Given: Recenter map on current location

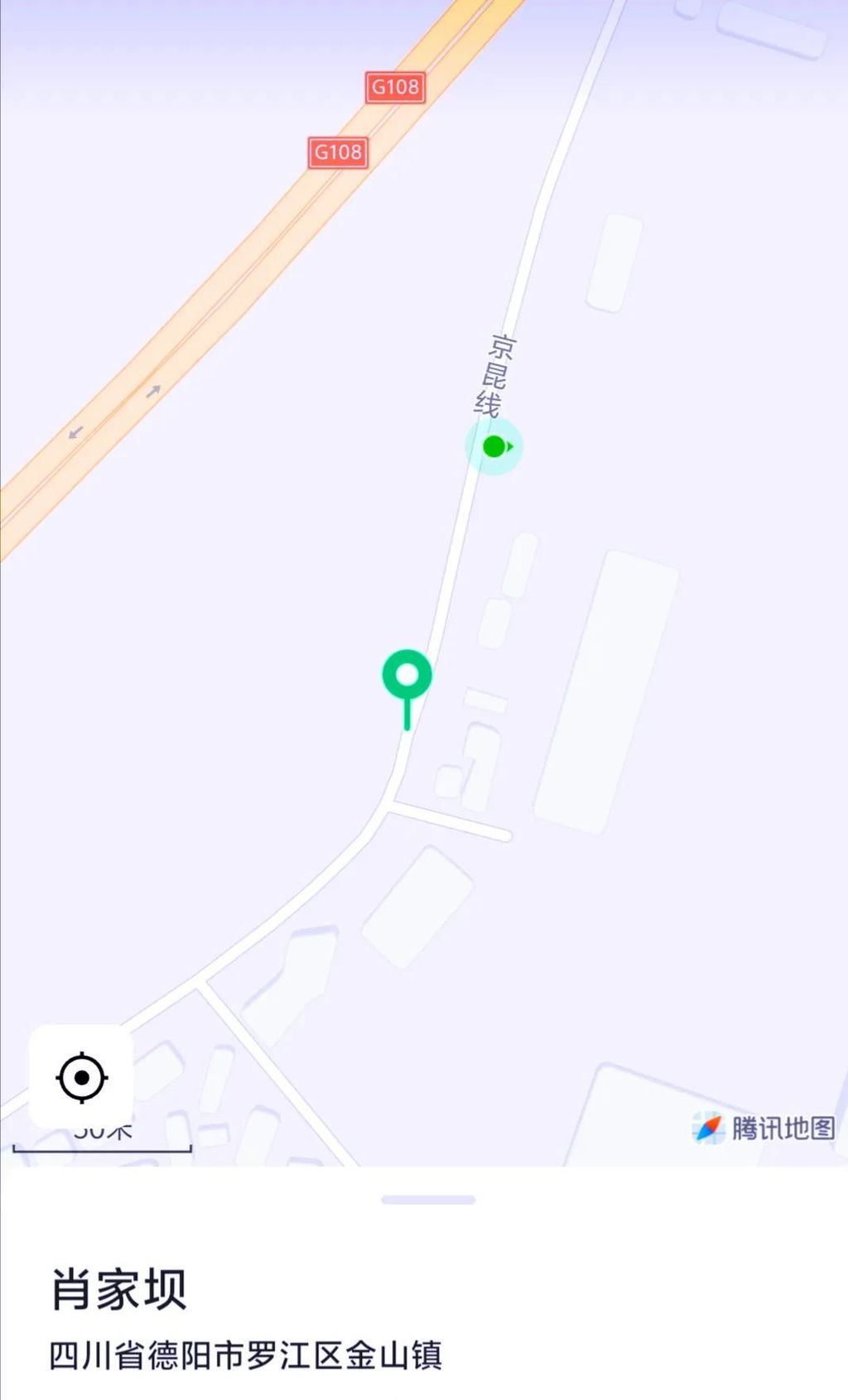Looking at the screenshot, I should pos(82,1078).
